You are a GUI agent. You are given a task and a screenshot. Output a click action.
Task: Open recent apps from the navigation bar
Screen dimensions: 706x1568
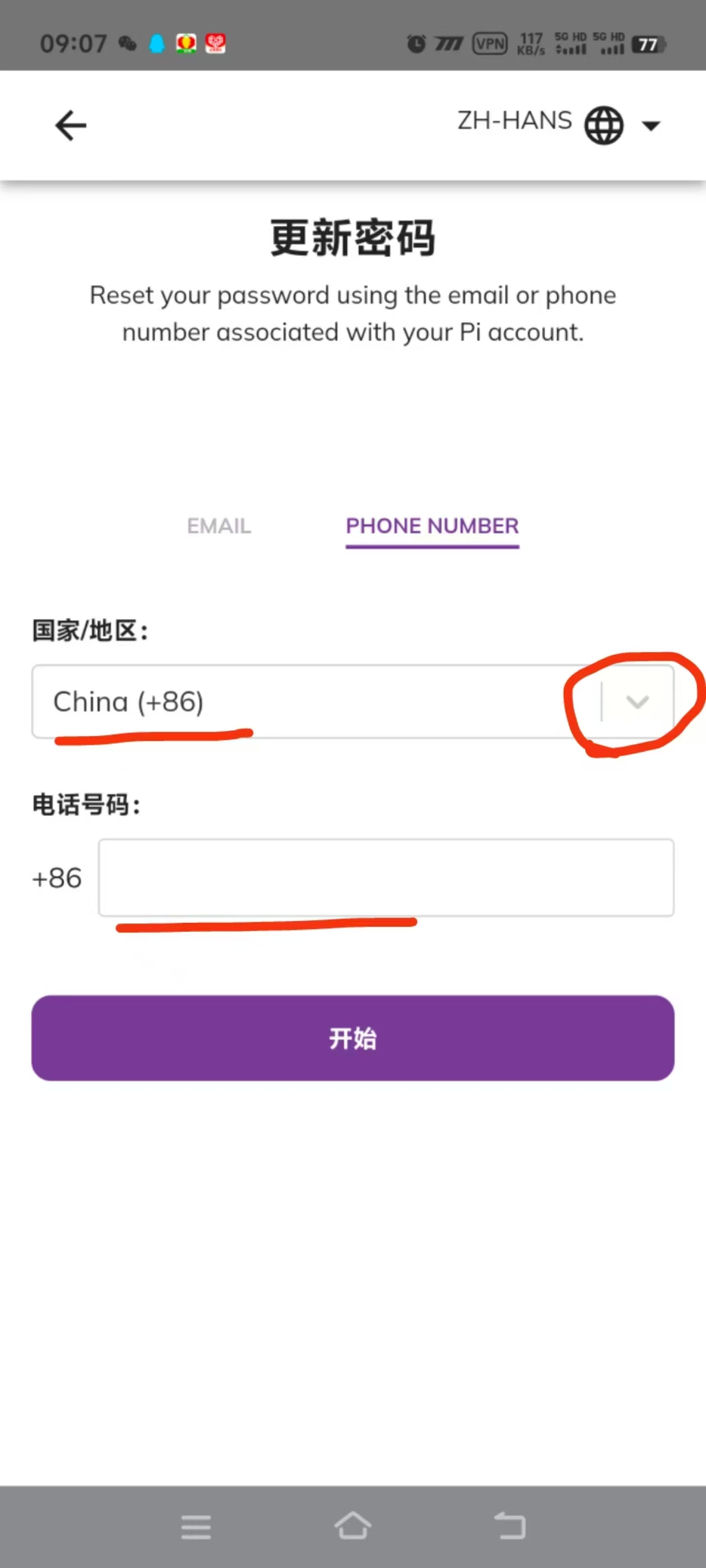point(196,1527)
